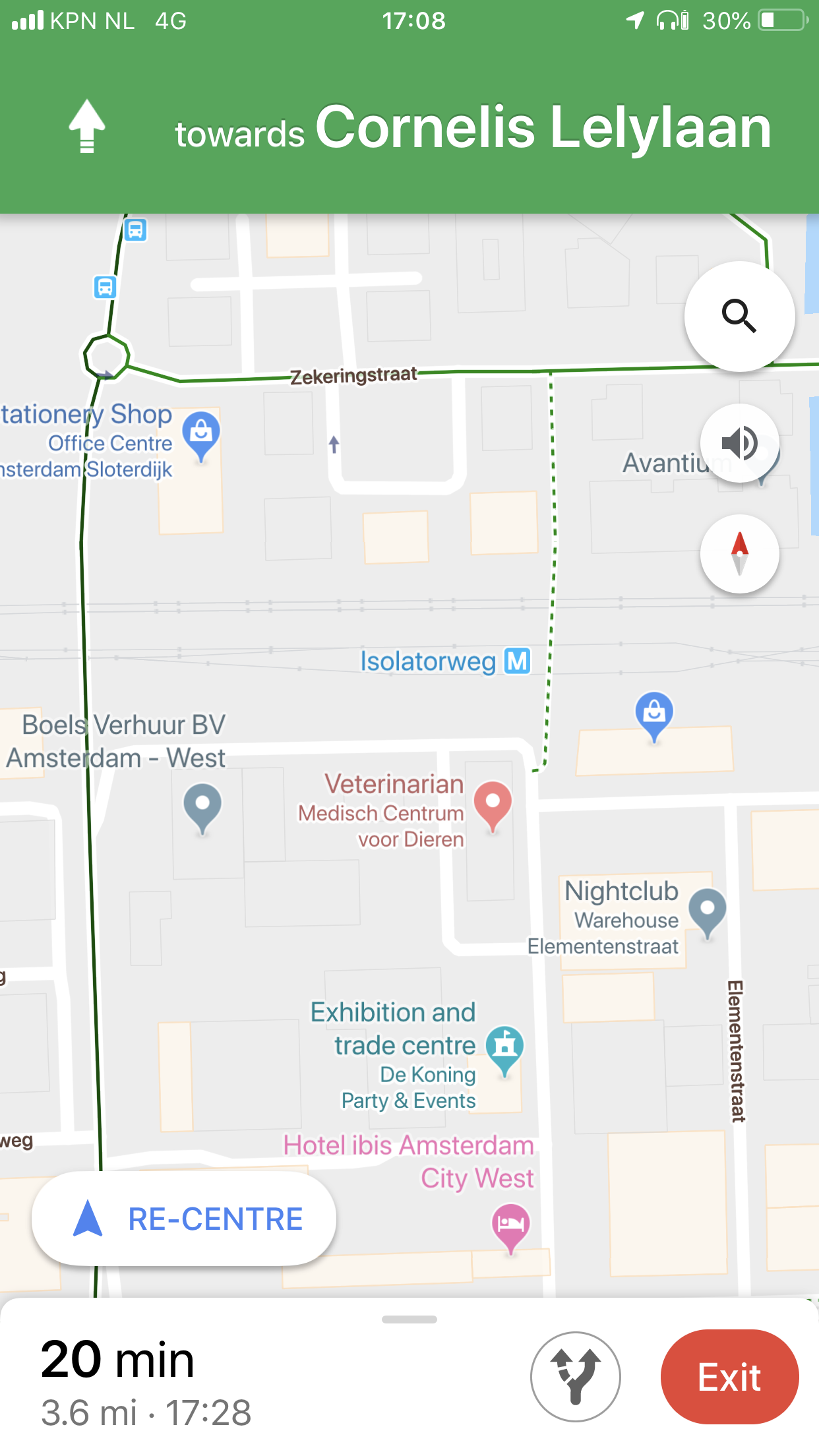
Task: Show alternative routes
Action: pyautogui.click(x=575, y=1376)
